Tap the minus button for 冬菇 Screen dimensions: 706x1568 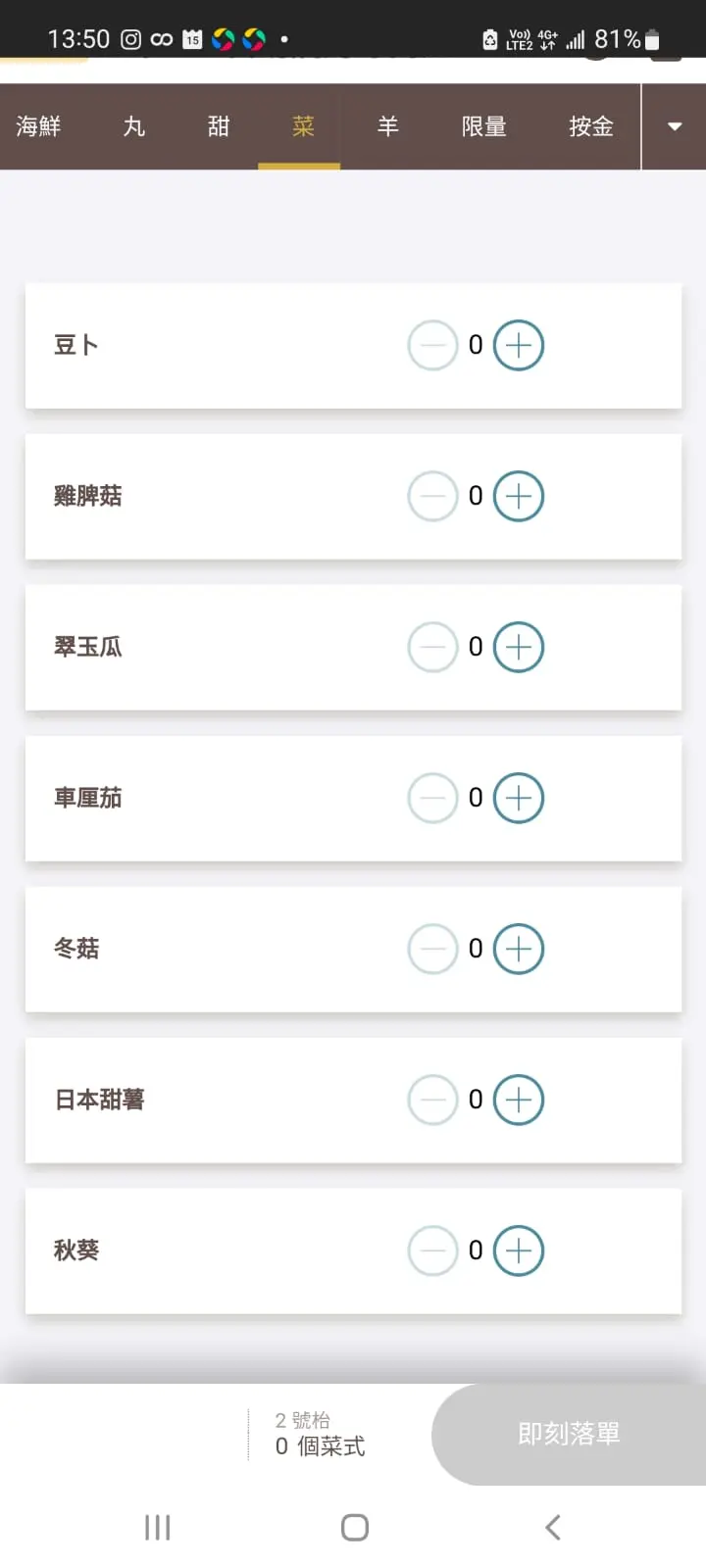point(432,949)
